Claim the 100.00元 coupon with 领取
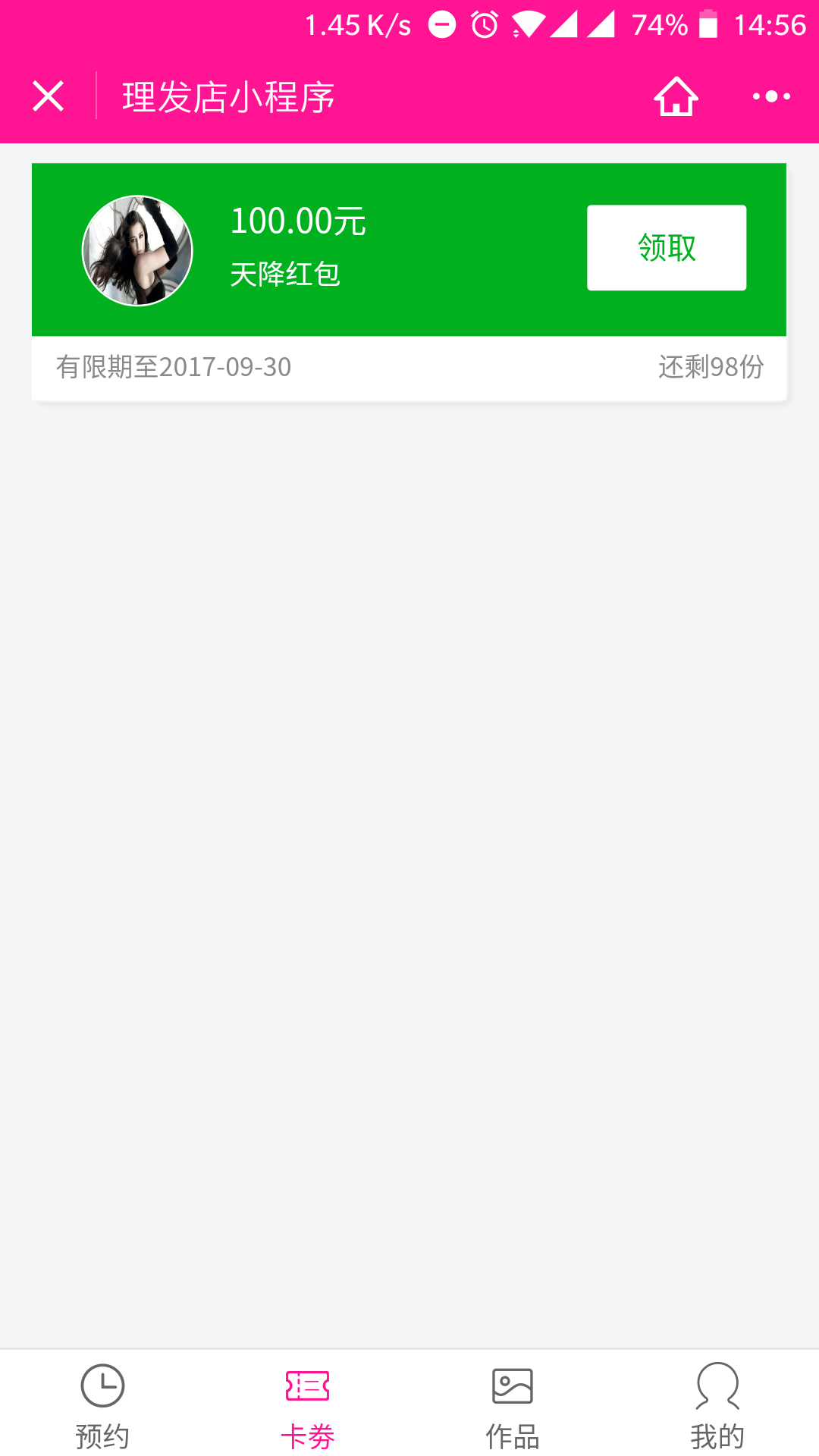Screen dimensions: 819x1456 click(666, 248)
